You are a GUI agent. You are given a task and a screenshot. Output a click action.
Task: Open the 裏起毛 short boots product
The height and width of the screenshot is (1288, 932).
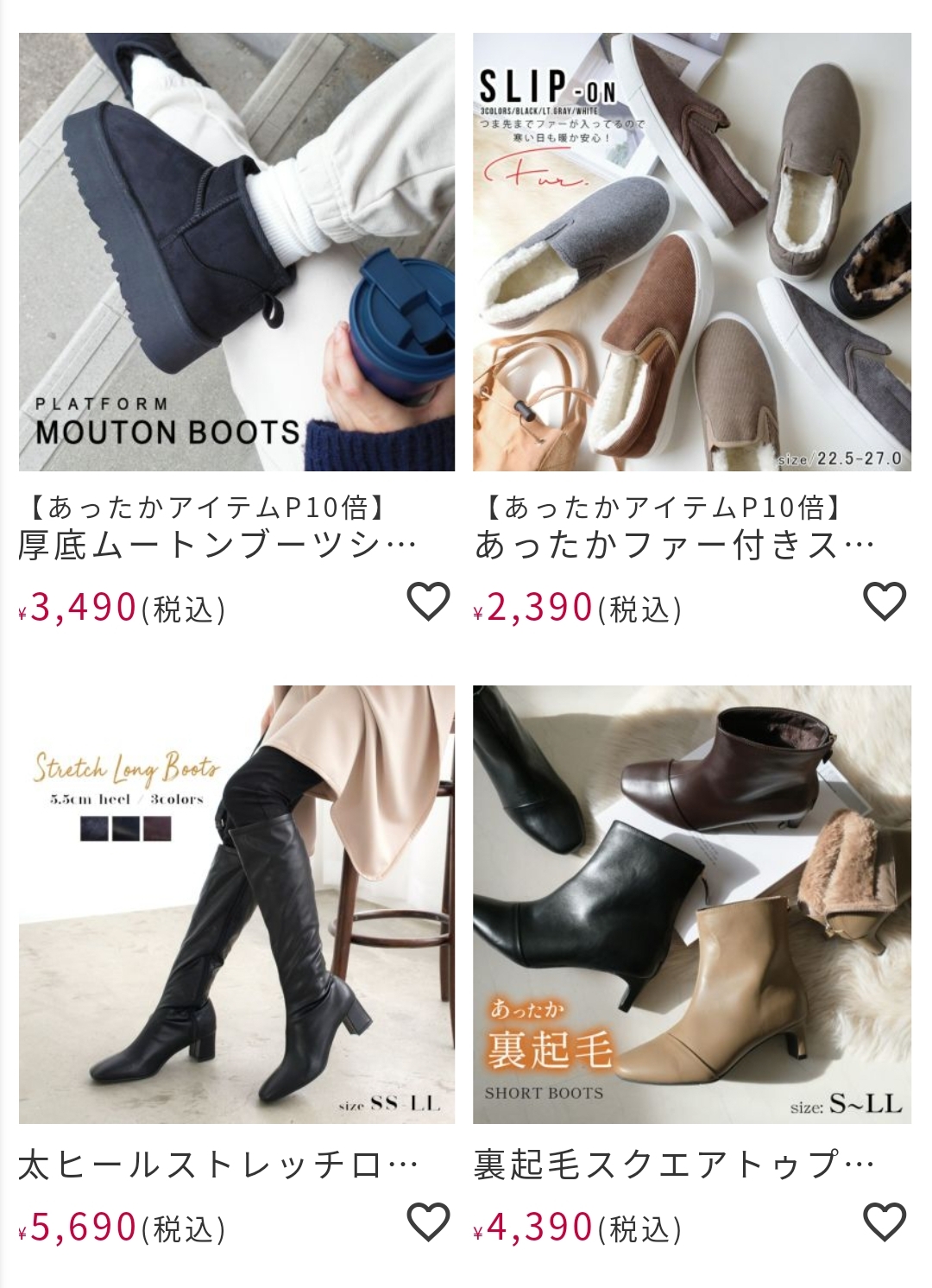691,905
